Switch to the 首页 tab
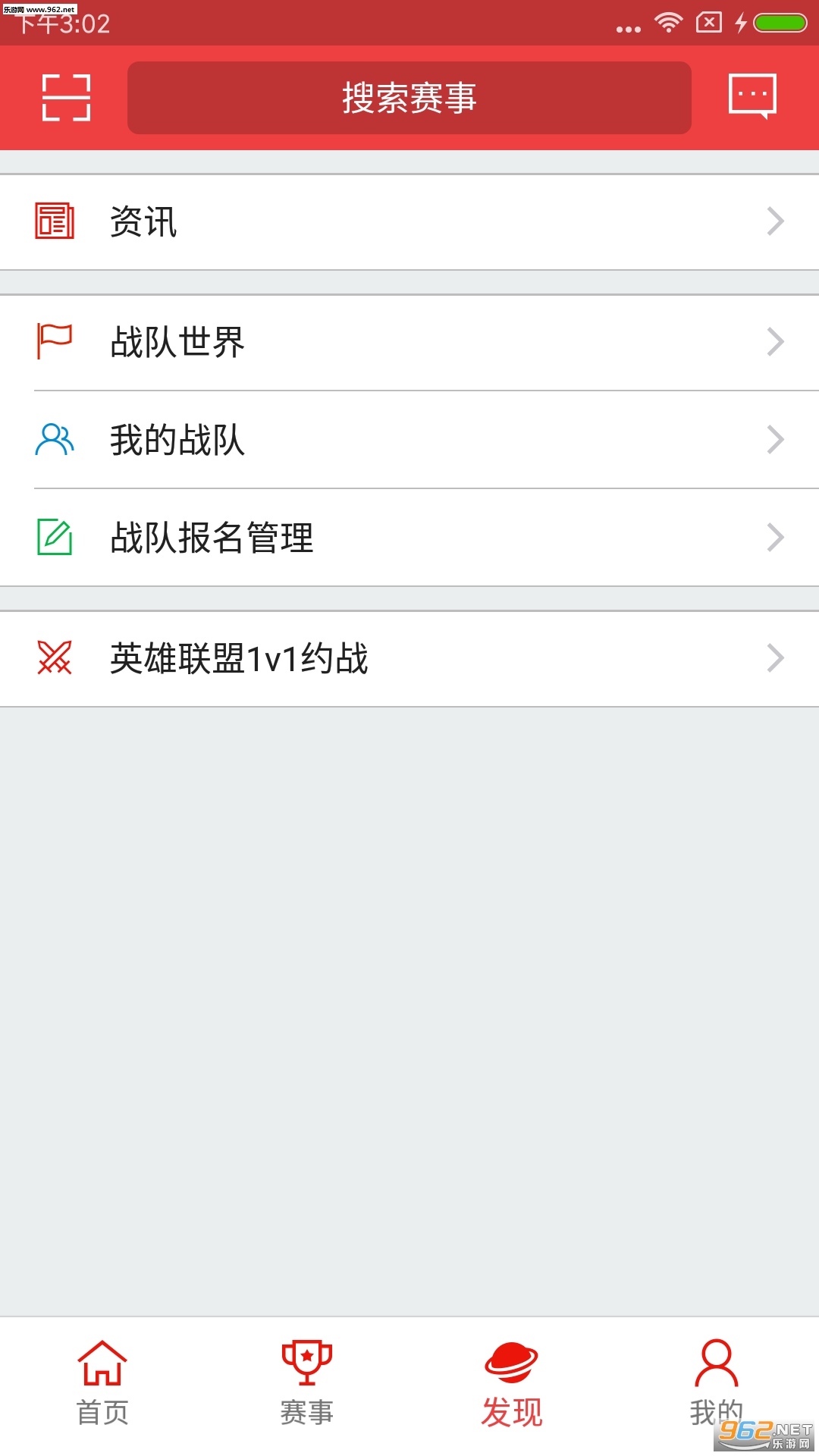 click(x=102, y=1383)
